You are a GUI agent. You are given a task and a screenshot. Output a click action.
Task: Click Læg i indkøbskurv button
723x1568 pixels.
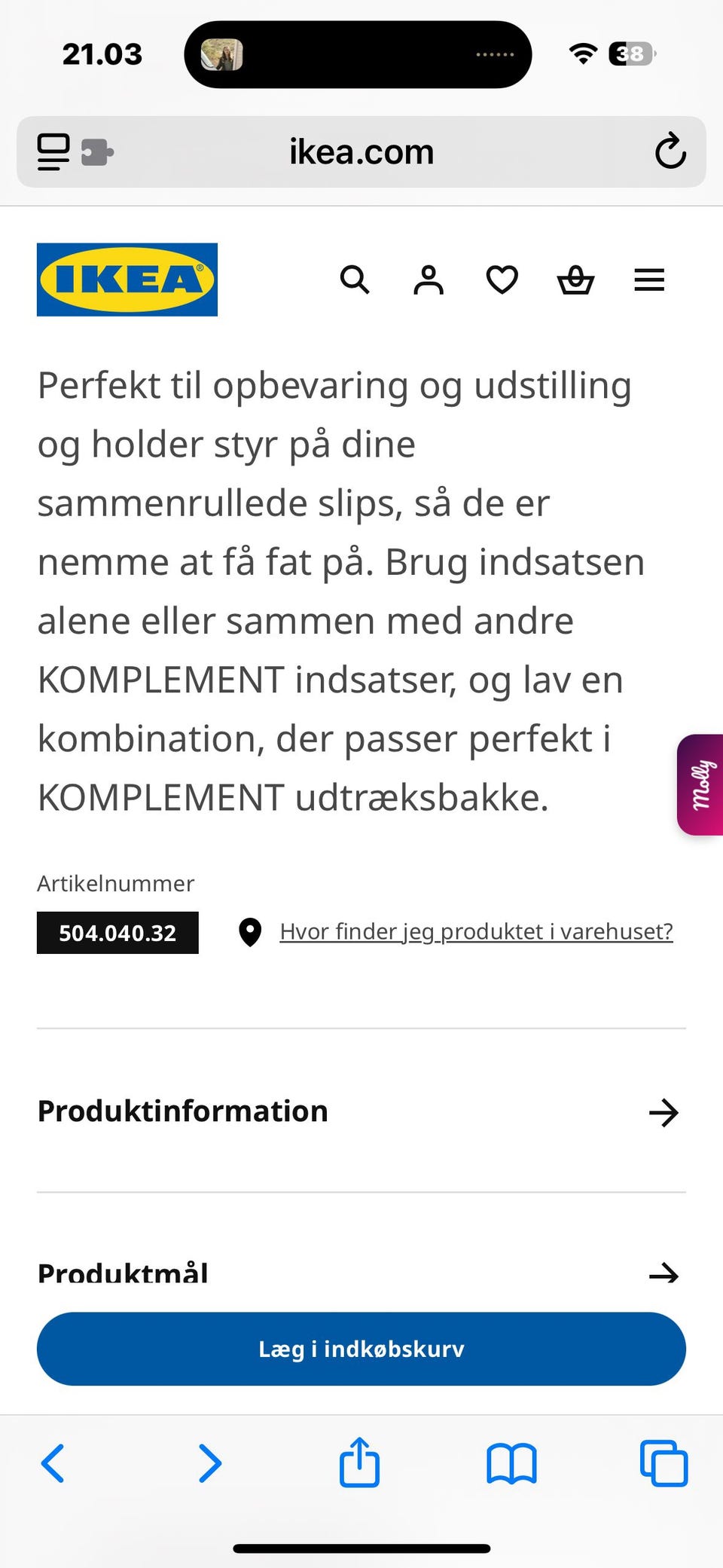pyautogui.click(x=361, y=1349)
